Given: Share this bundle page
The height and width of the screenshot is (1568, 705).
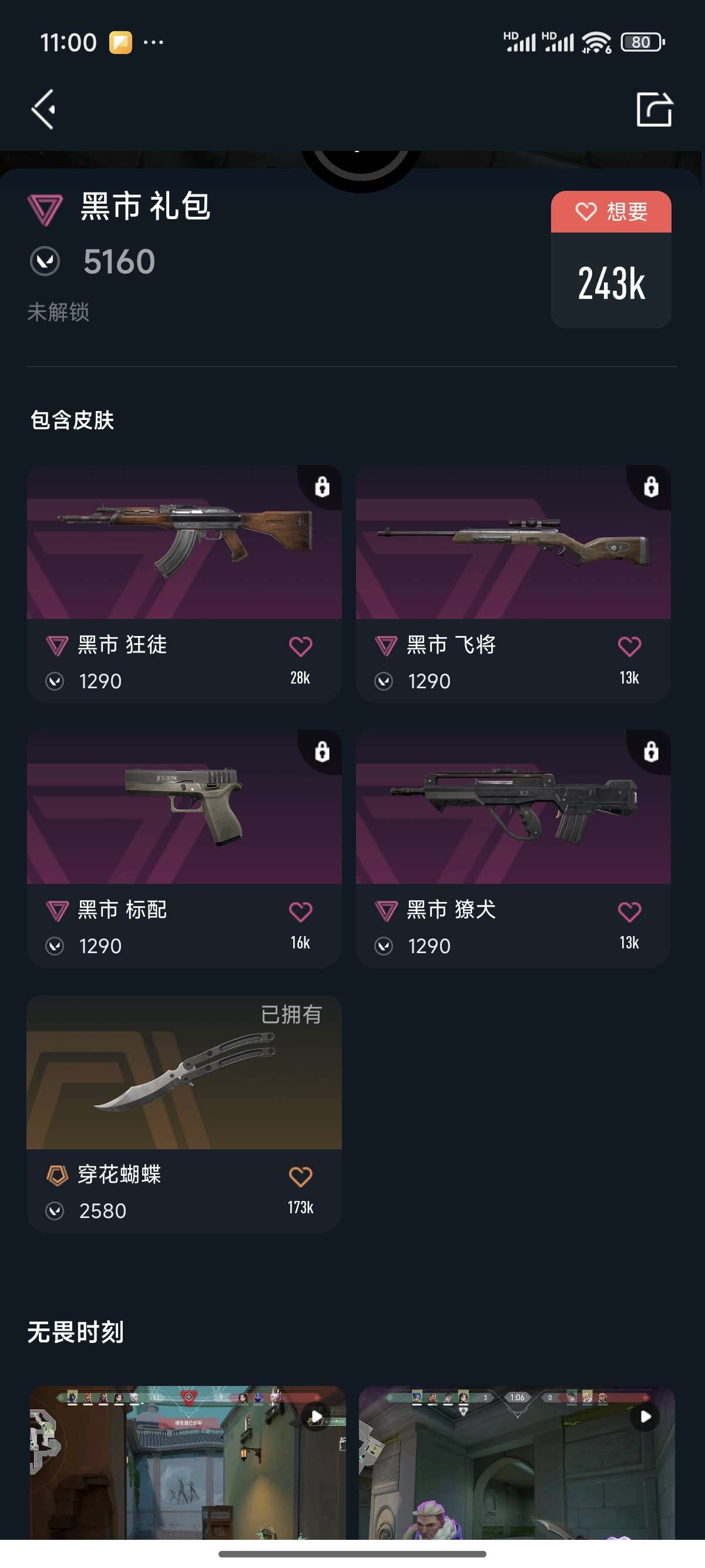Looking at the screenshot, I should 654,110.
